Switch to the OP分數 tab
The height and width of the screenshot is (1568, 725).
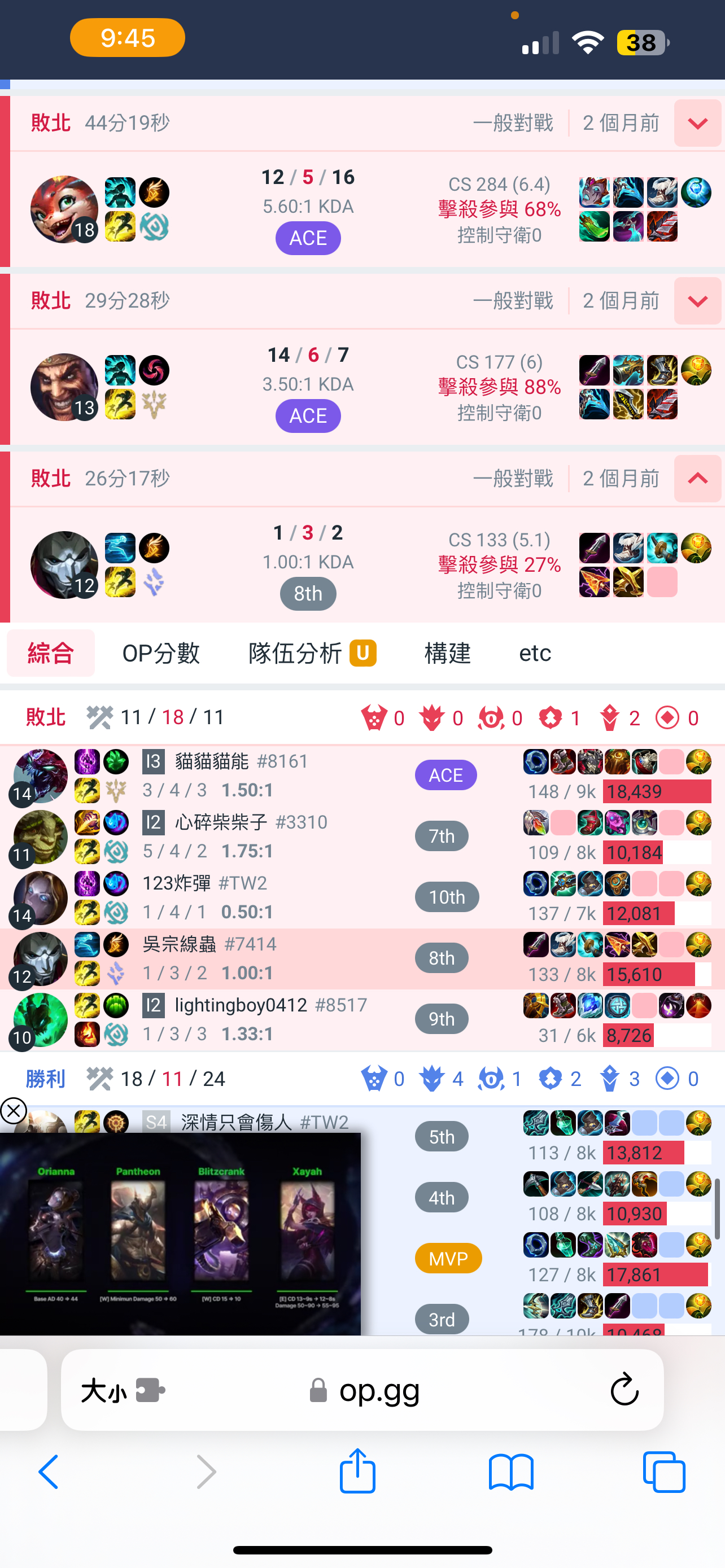pyautogui.click(x=161, y=653)
